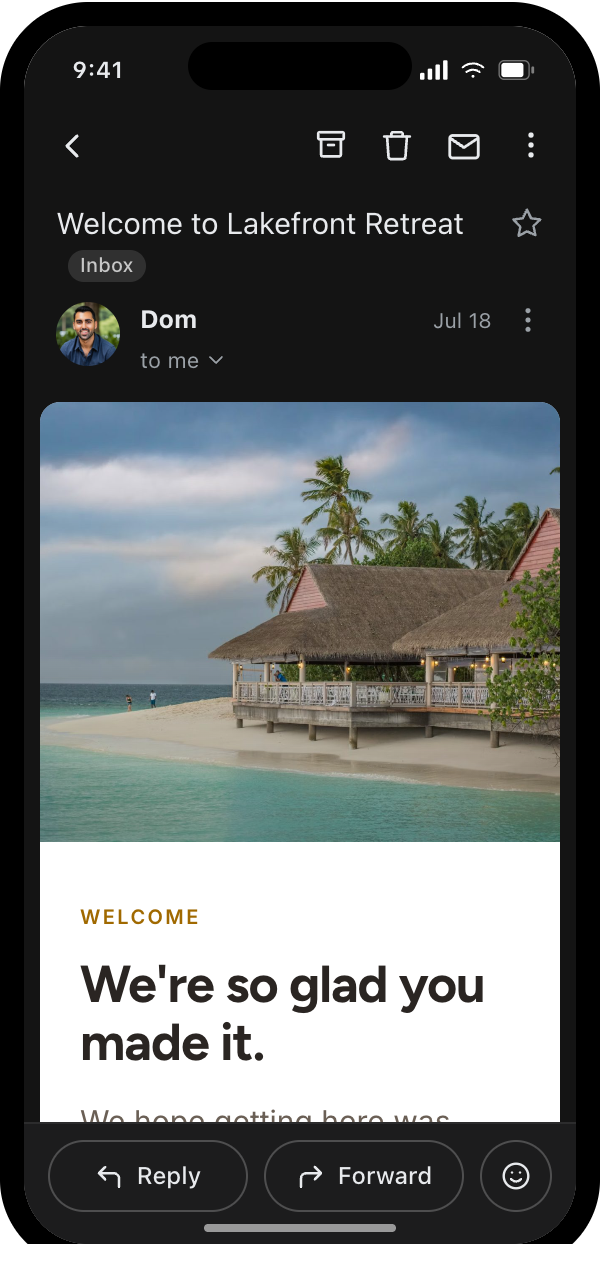Forward this email
This screenshot has width=600, height=1270.
tap(364, 1176)
